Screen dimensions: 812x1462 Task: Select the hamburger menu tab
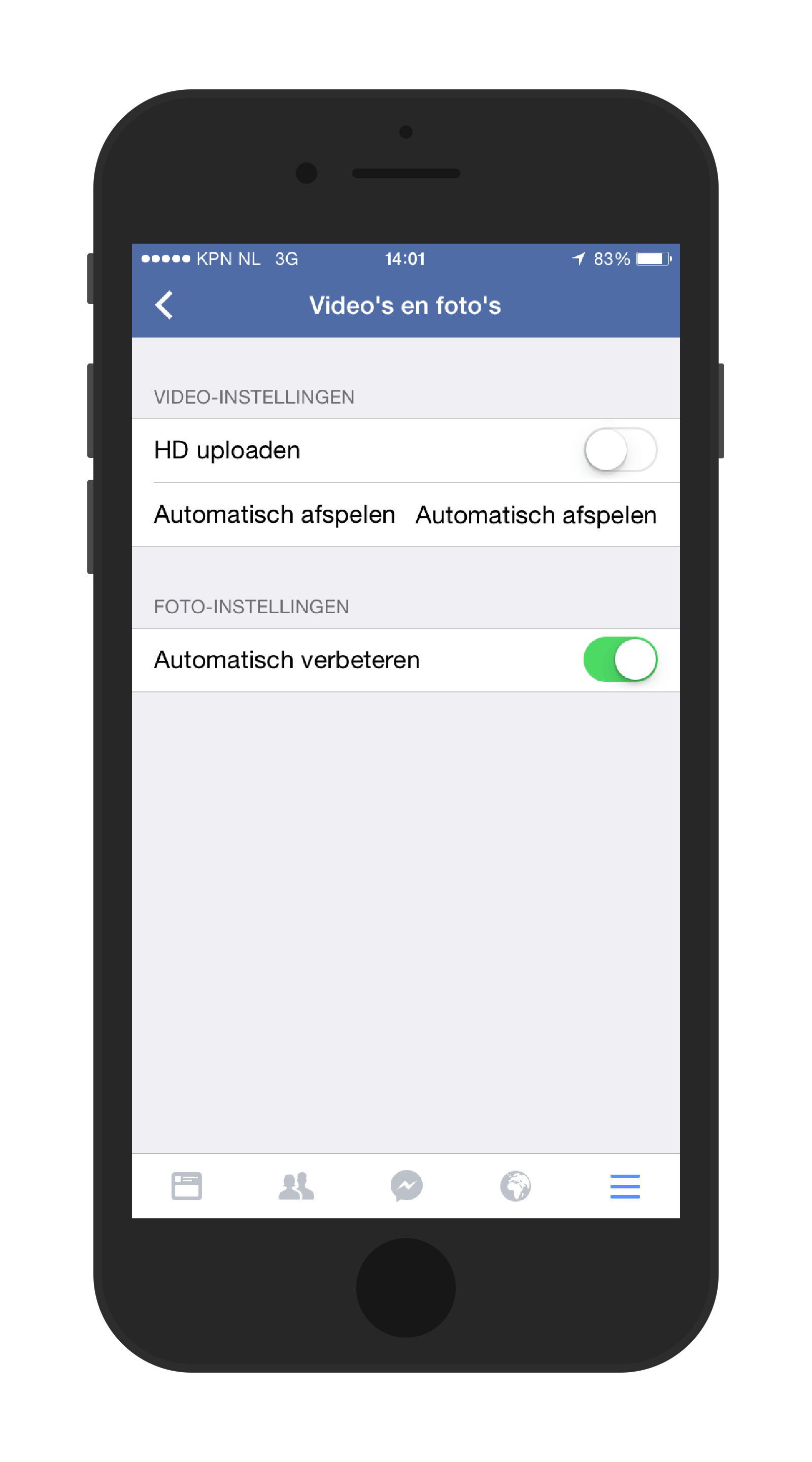[x=625, y=1186]
